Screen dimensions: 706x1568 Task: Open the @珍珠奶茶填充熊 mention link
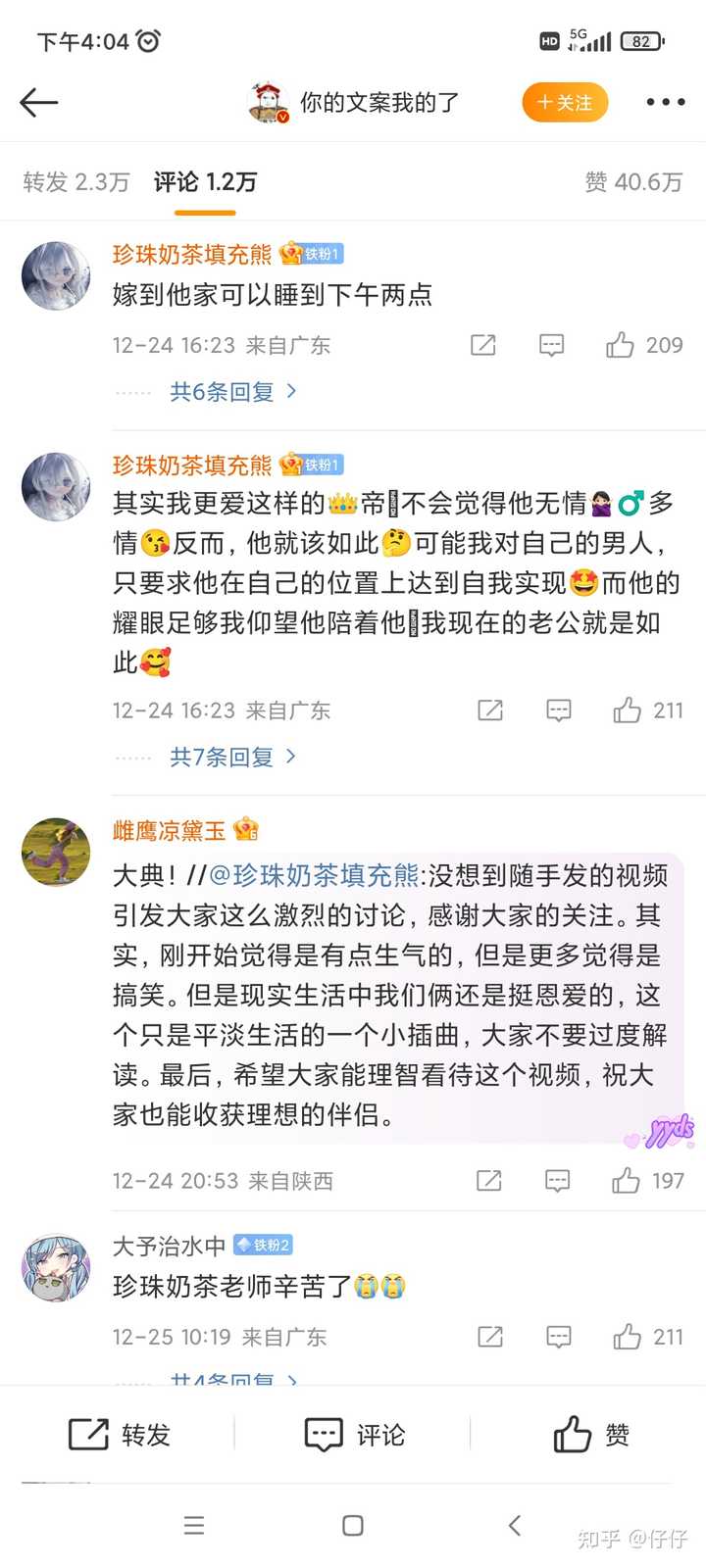pyautogui.click(x=314, y=875)
